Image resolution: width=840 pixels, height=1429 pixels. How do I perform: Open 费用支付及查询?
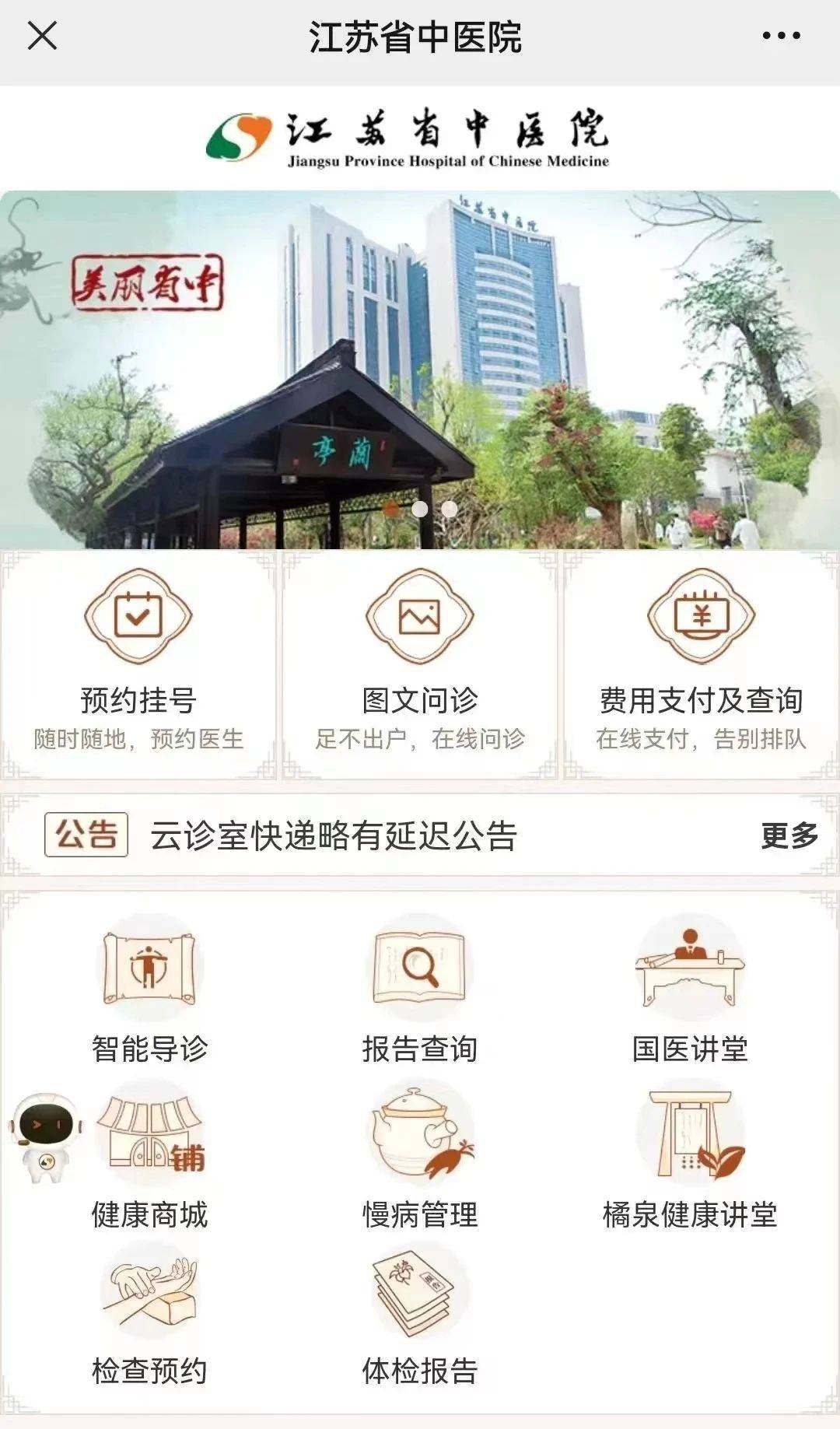[x=701, y=664]
